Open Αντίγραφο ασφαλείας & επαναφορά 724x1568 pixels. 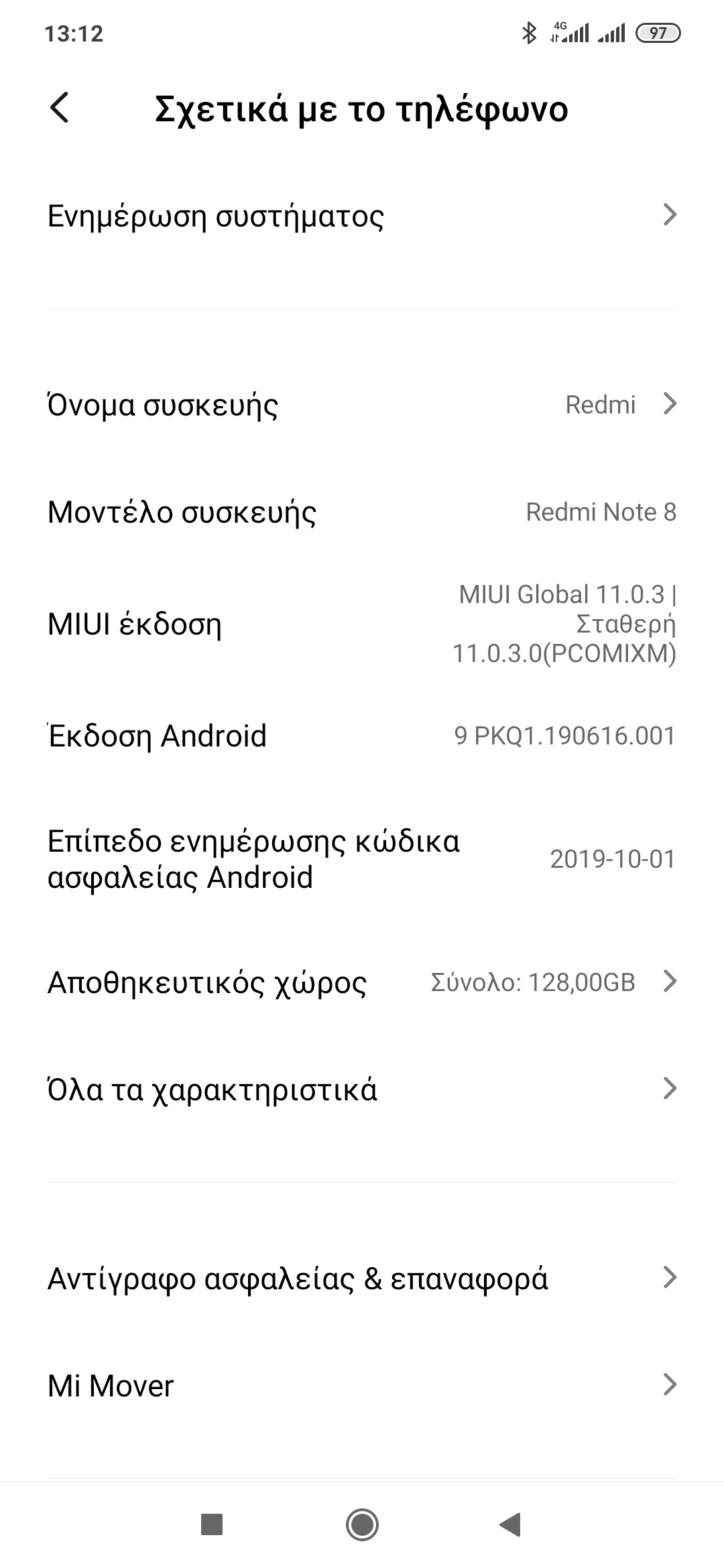coord(362,1278)
